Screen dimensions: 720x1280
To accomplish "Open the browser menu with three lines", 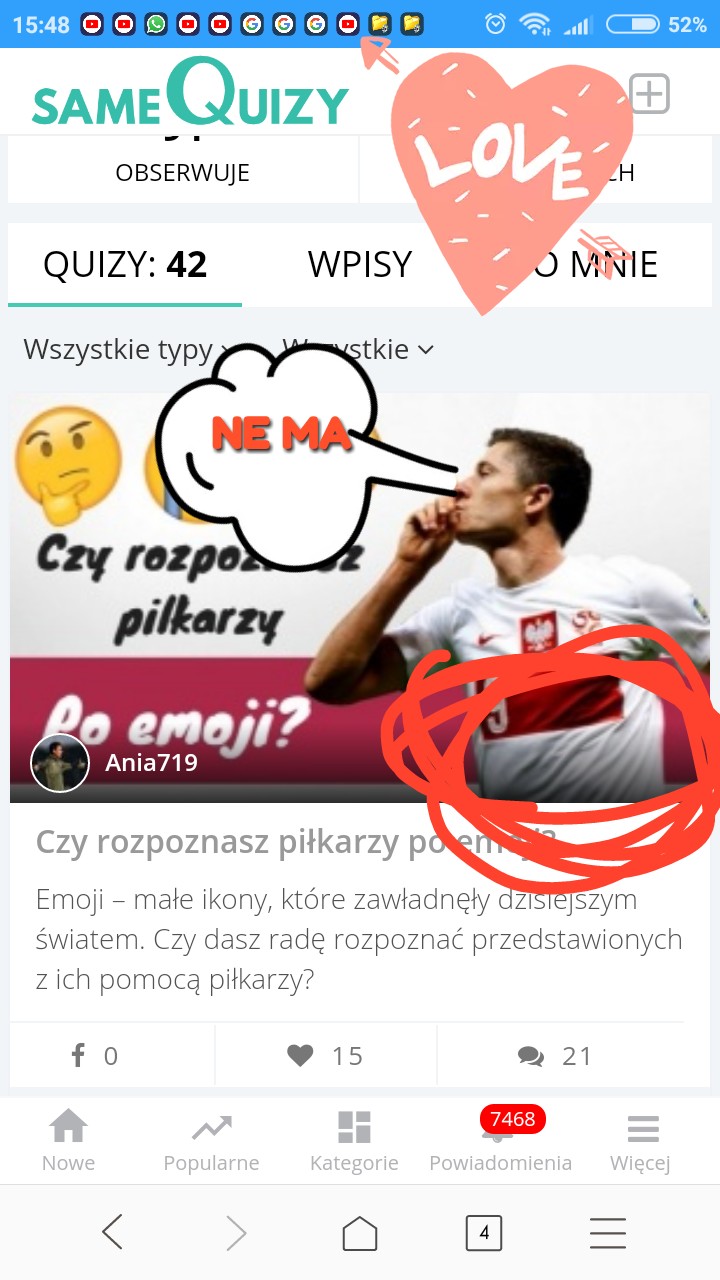I will click(607, 1233).
